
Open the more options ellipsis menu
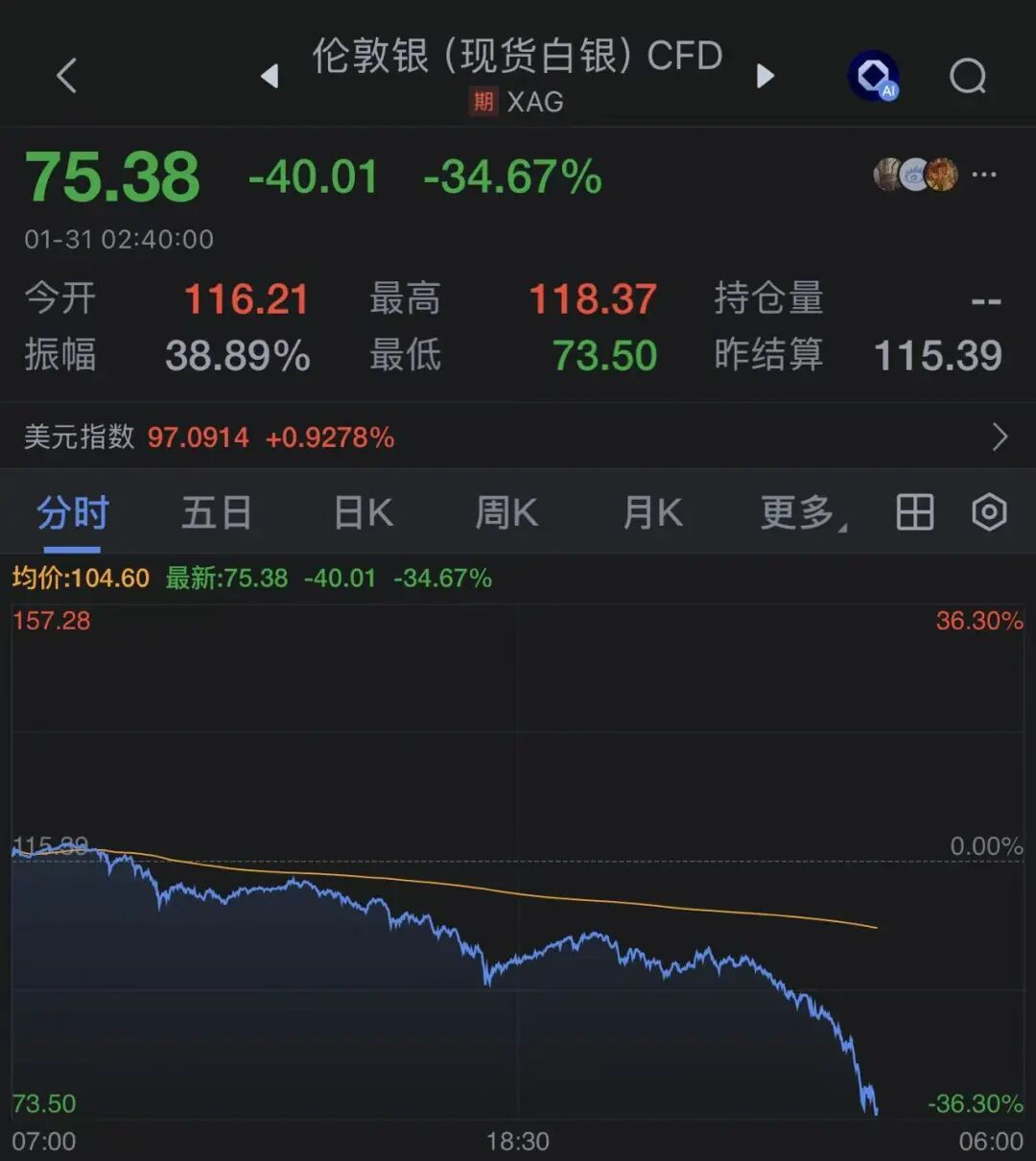click(x=984, y=175)
